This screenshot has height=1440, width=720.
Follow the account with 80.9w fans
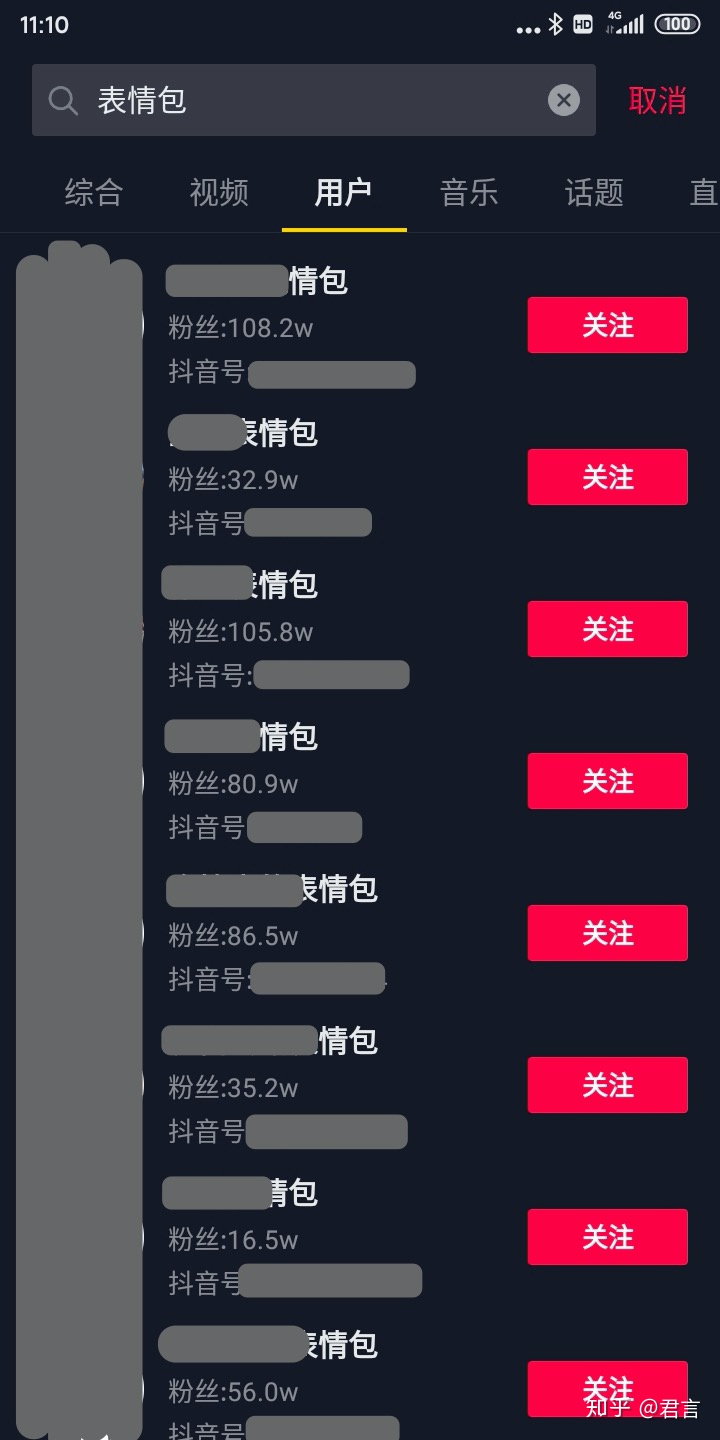pyautogui.click(x=608, y=781)
